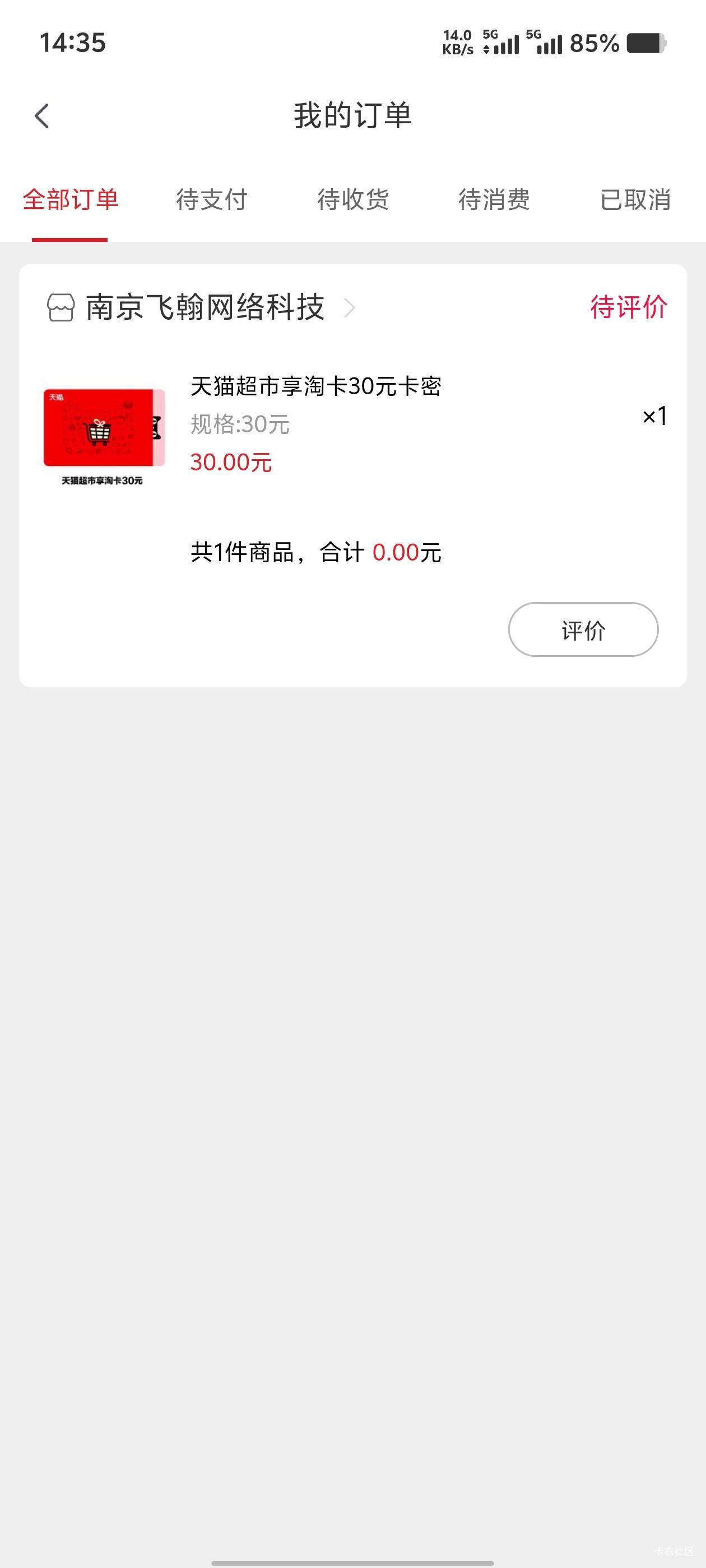Open the 待收货 orders tab

click(x=352, y=200)
